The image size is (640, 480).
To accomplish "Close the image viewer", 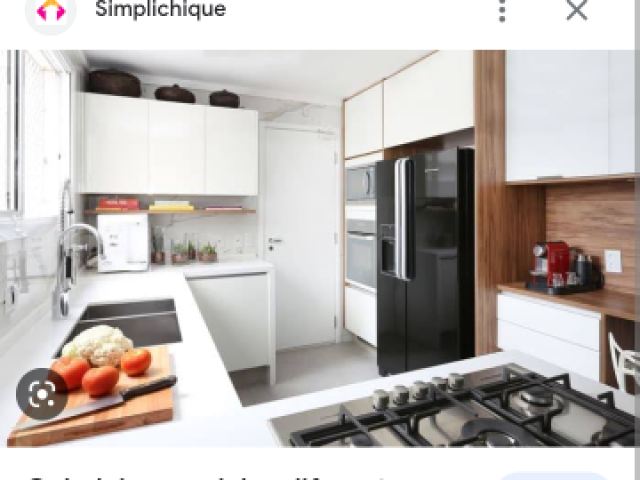I will (x=577, y=11).
